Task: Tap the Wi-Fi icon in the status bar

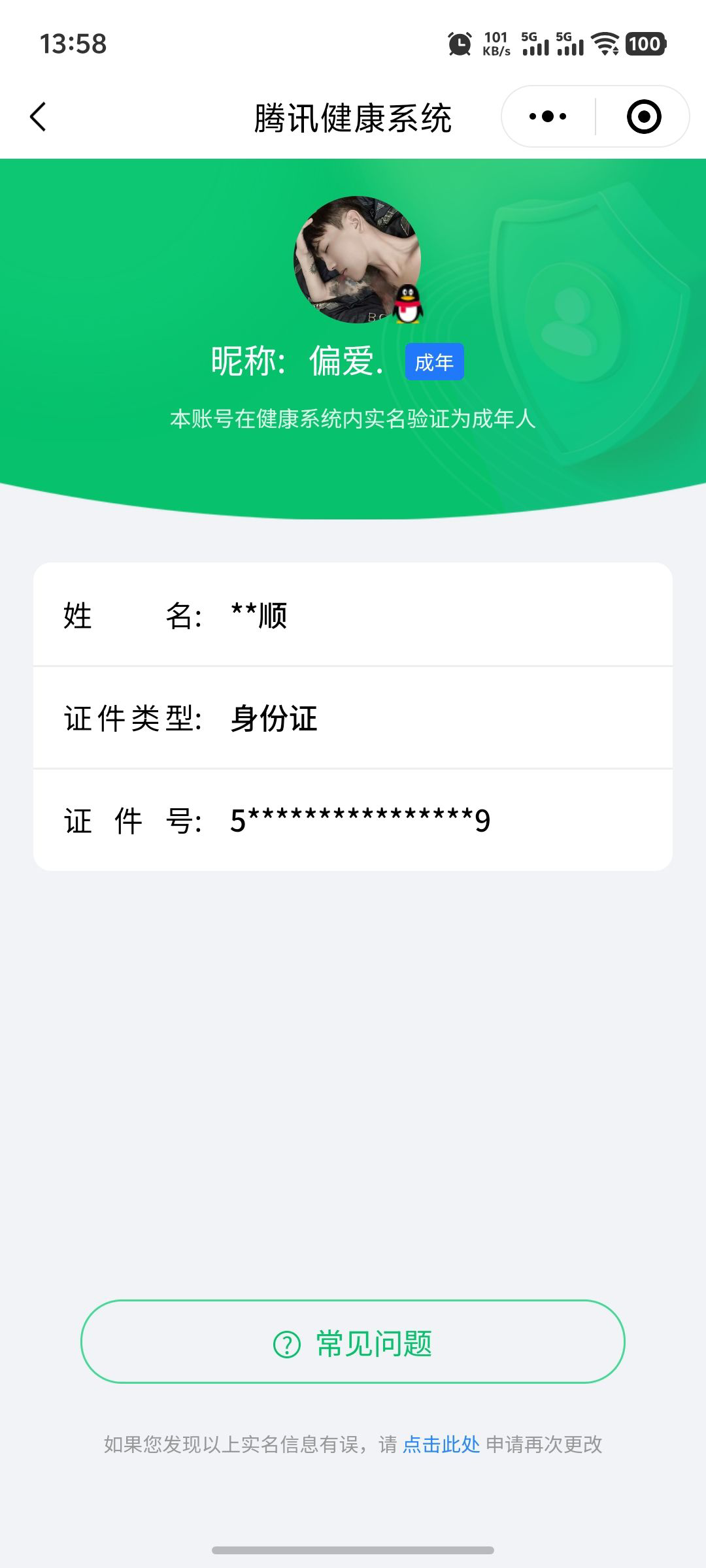Action: coord(606,44)
